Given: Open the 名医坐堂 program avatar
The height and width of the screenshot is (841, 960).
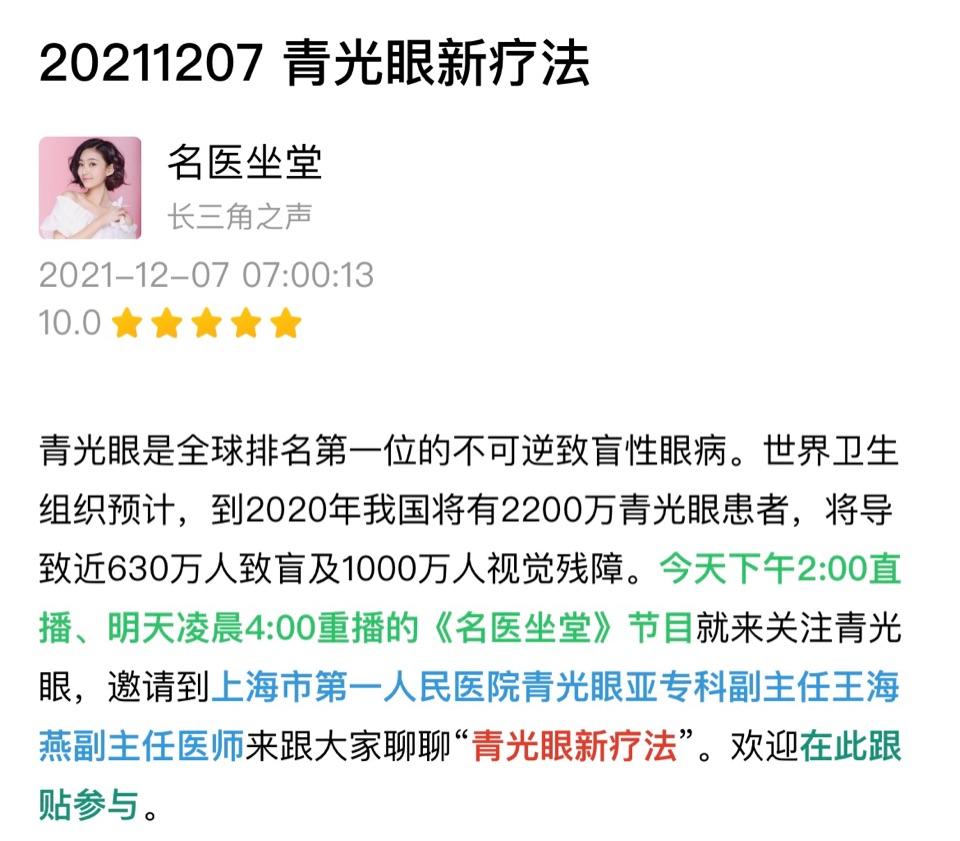Looking at the screenshot, I should 90,188.
